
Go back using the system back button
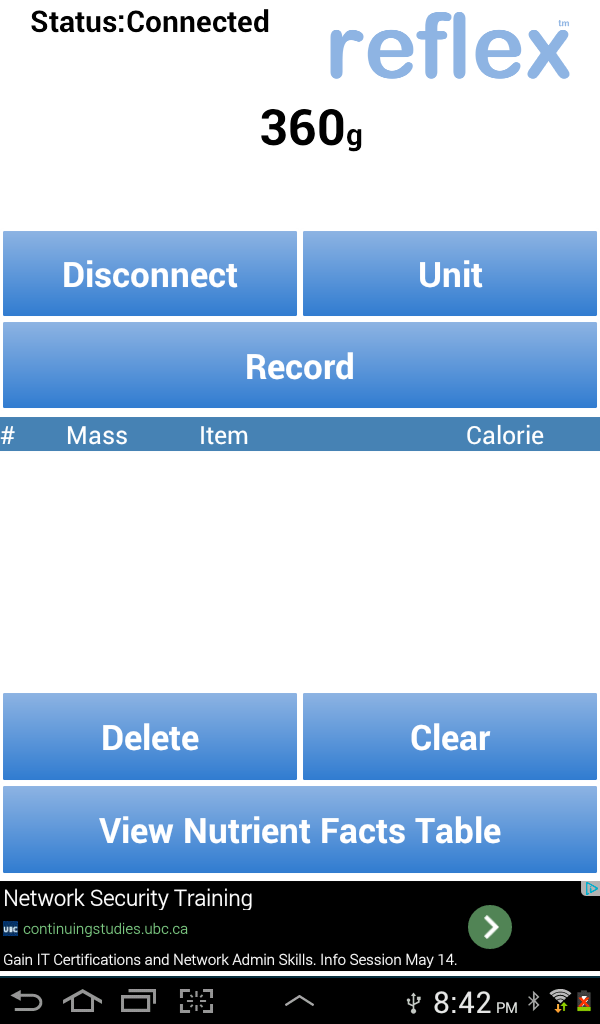tap(27, 1000)
